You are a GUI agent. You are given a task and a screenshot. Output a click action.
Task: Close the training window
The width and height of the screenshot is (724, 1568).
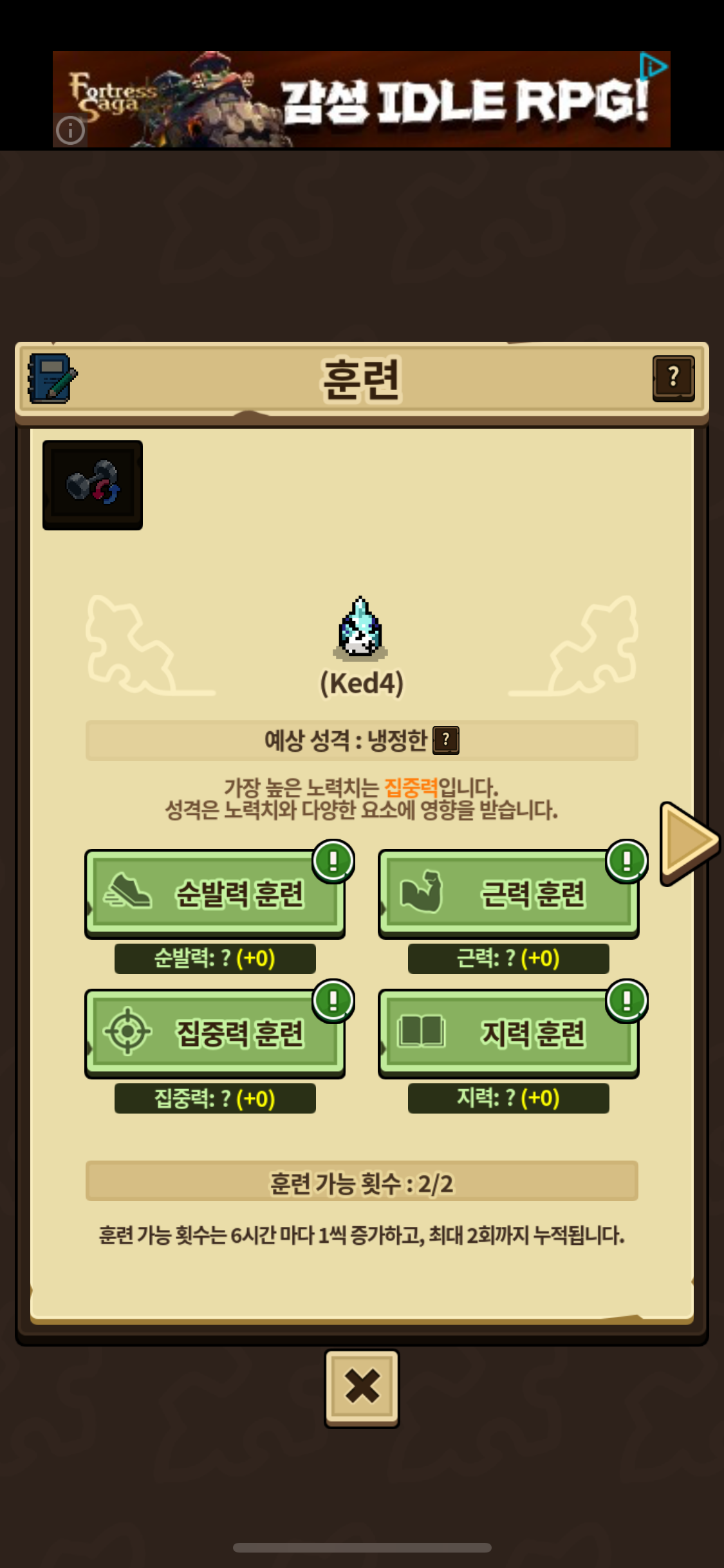(362, 1388)
